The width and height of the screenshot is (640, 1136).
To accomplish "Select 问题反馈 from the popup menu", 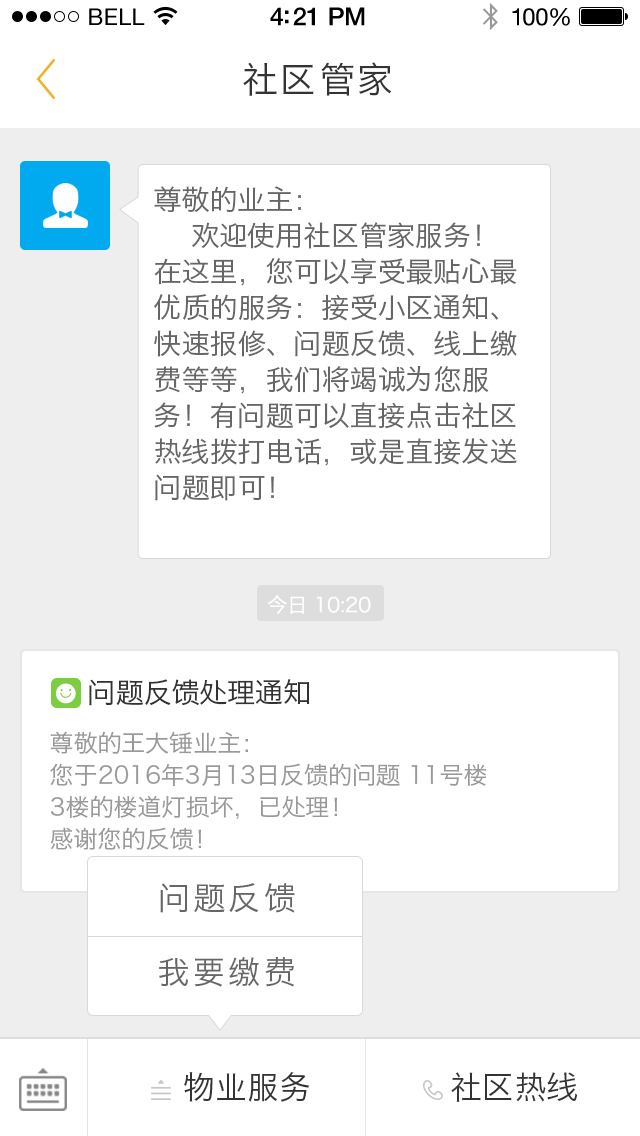I will [226, 898].
